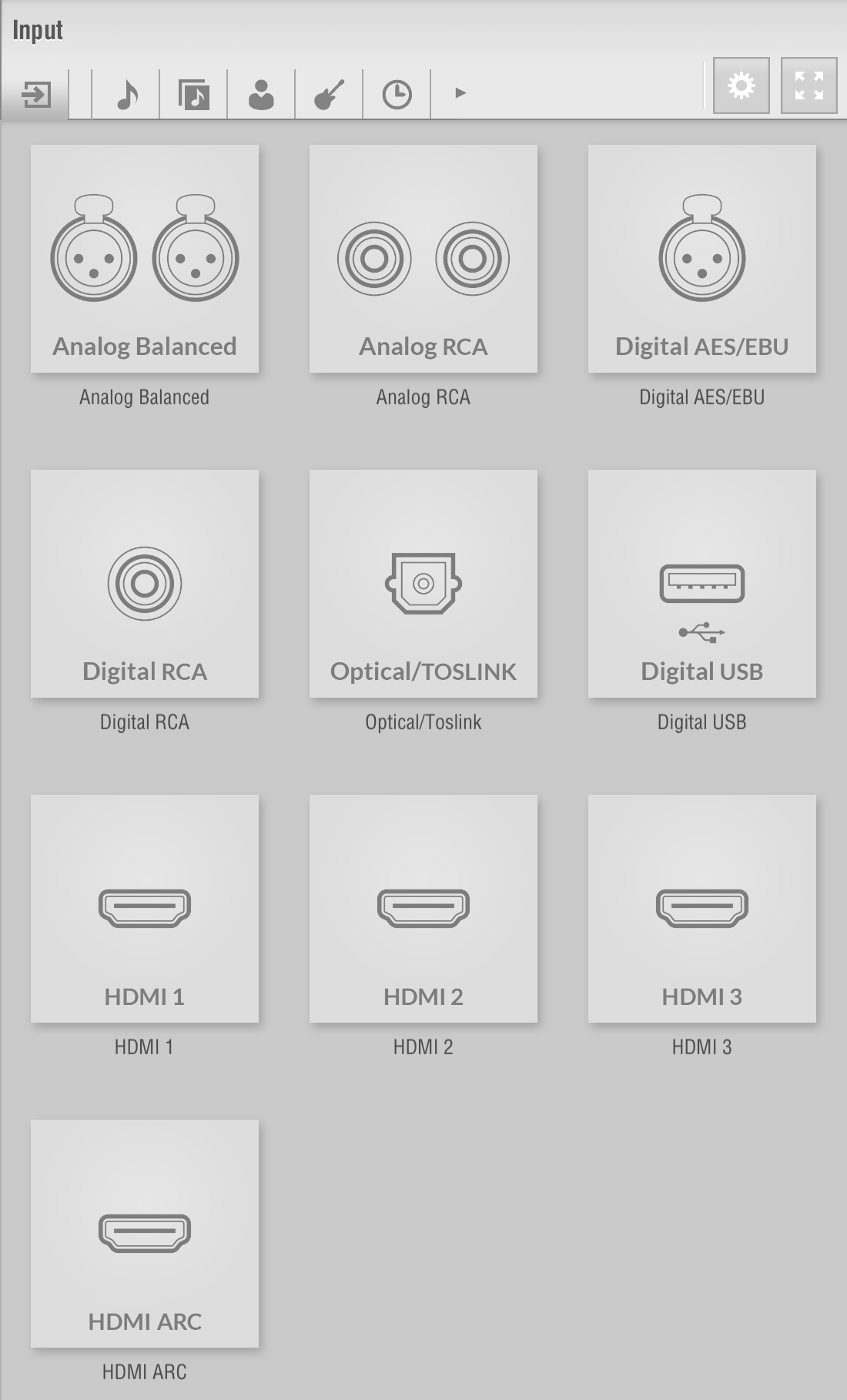Choose the Digital USB input

click(702, 584)
